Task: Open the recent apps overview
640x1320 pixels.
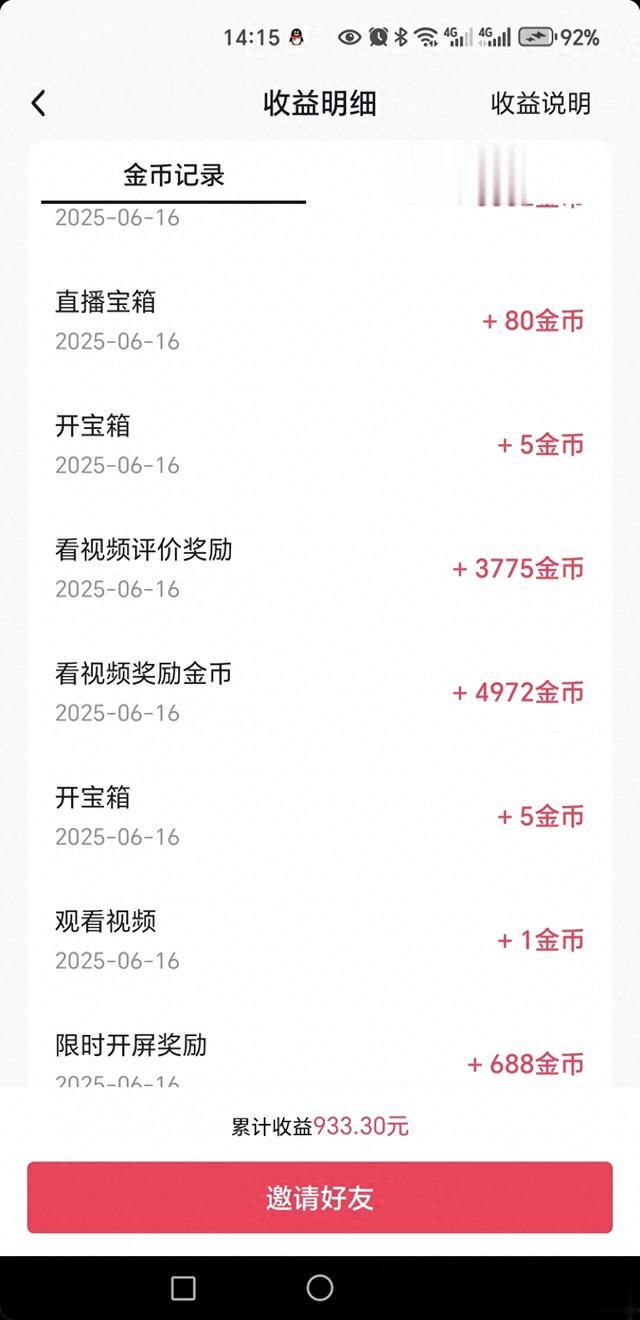Action: 183,1287
